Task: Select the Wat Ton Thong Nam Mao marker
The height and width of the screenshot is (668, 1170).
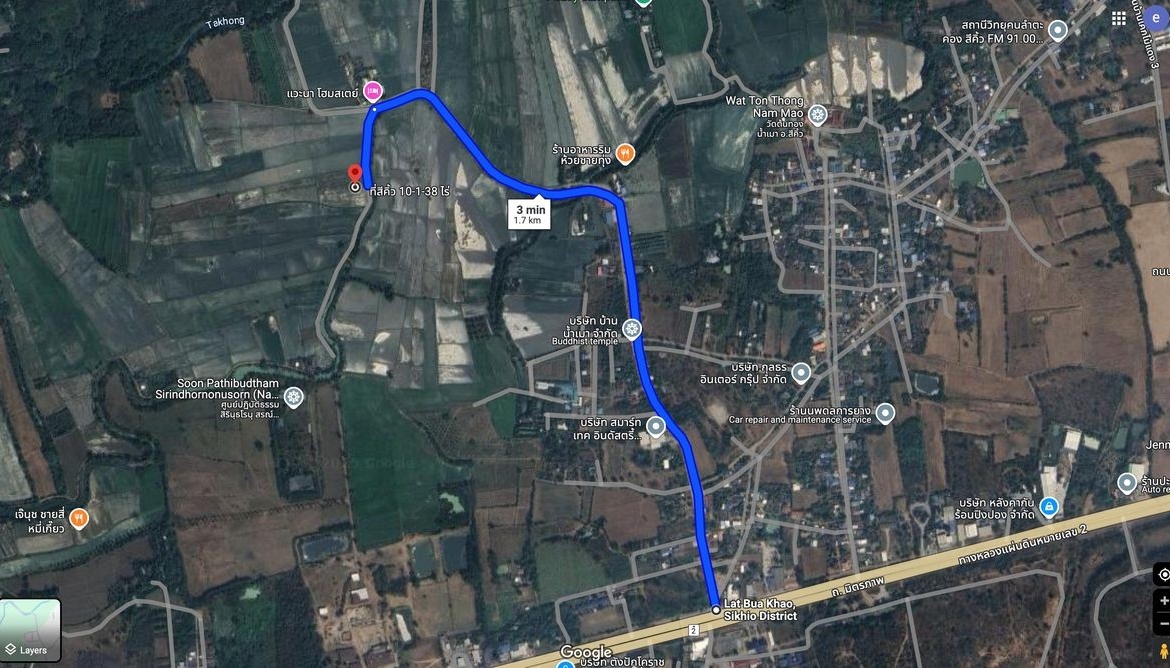Action: pos(818,115)
